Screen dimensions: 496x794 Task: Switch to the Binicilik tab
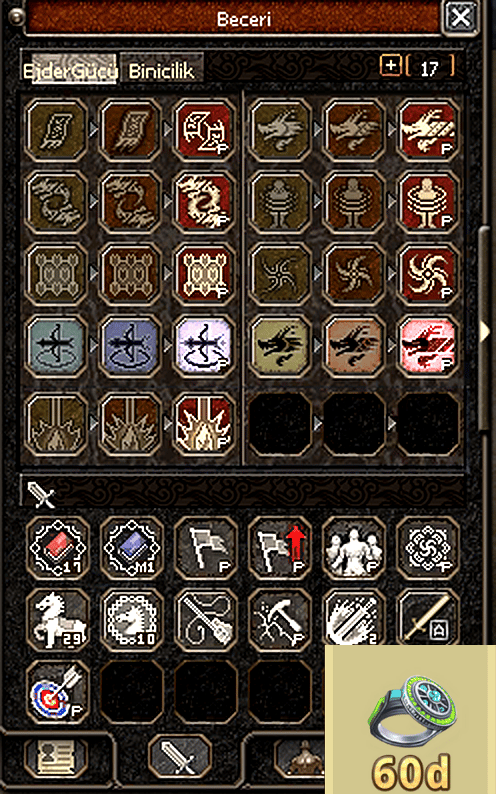pos(161,71)
